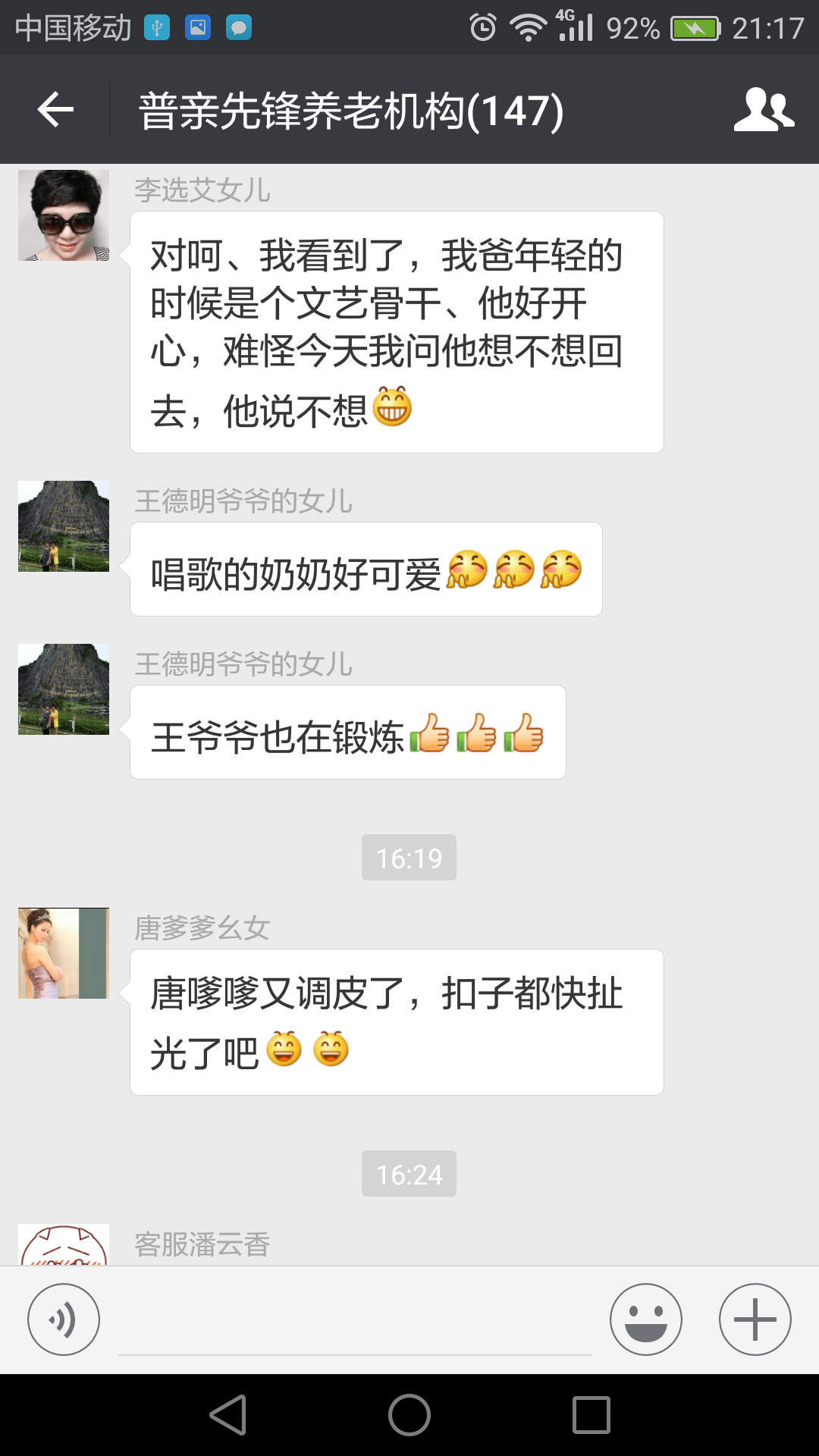This screenshot has height=1456, width=819.
Task: Open group members and chat info
Action: [x=764, y=110]
